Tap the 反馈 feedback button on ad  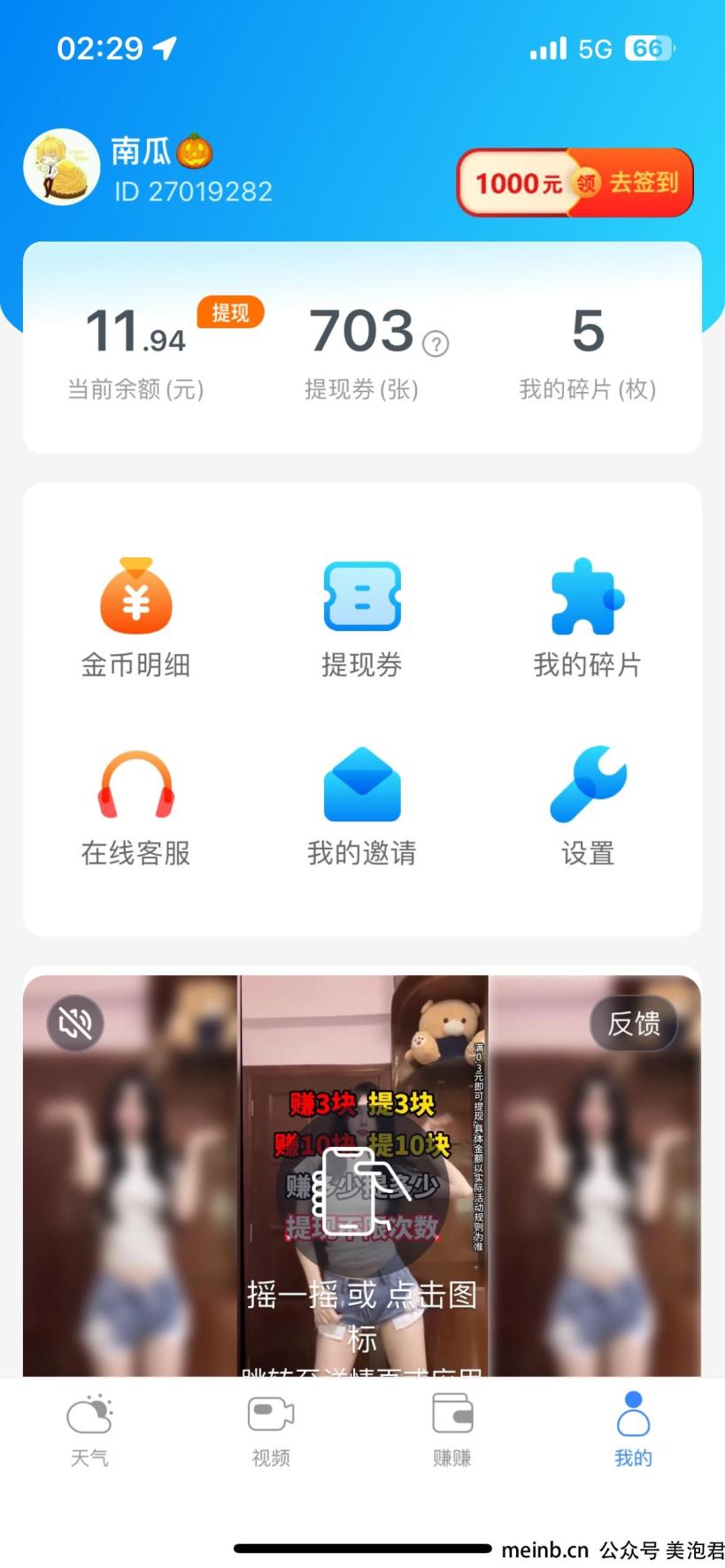(634, 1024)
